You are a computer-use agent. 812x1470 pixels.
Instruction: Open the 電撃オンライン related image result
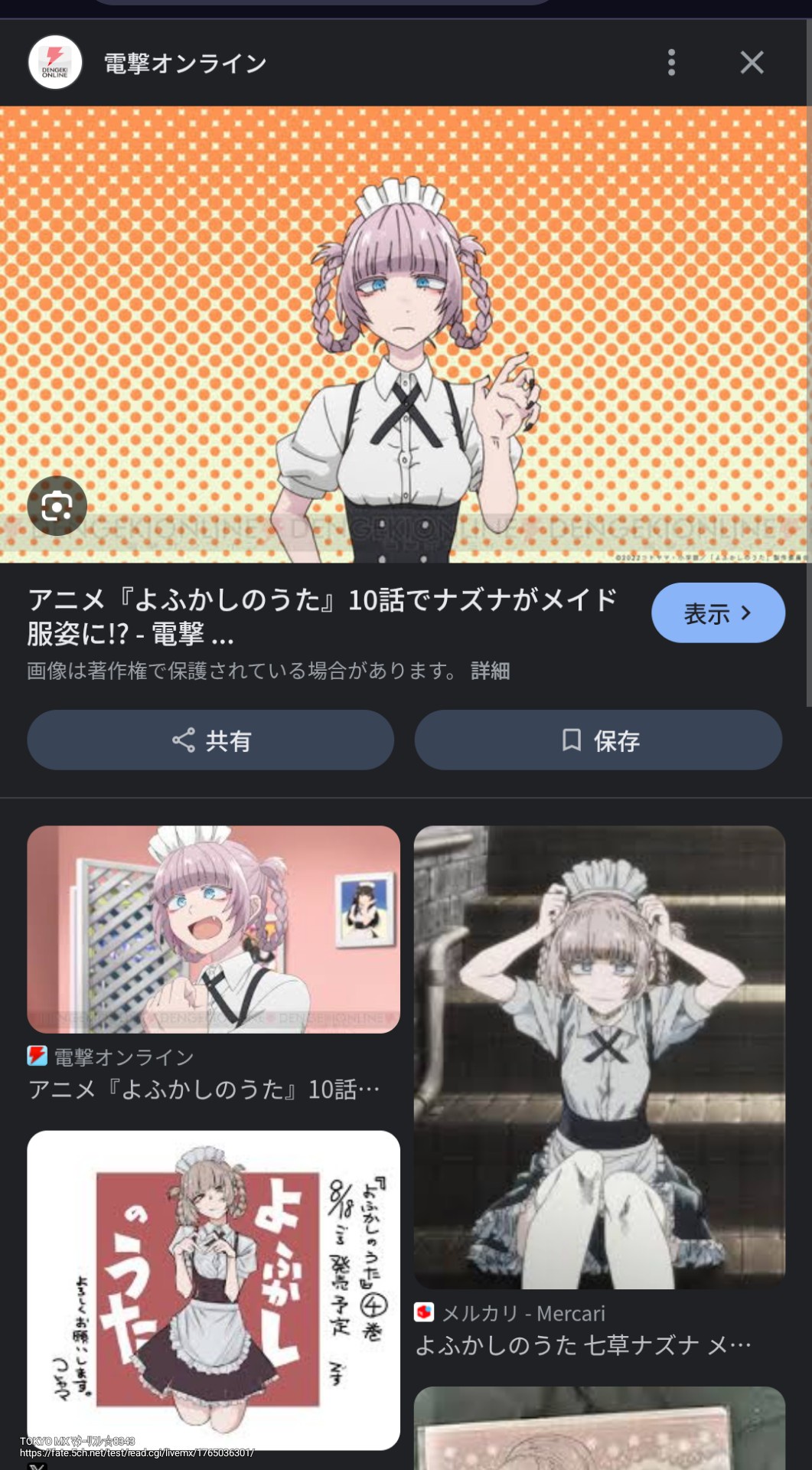tap(213, 929)
